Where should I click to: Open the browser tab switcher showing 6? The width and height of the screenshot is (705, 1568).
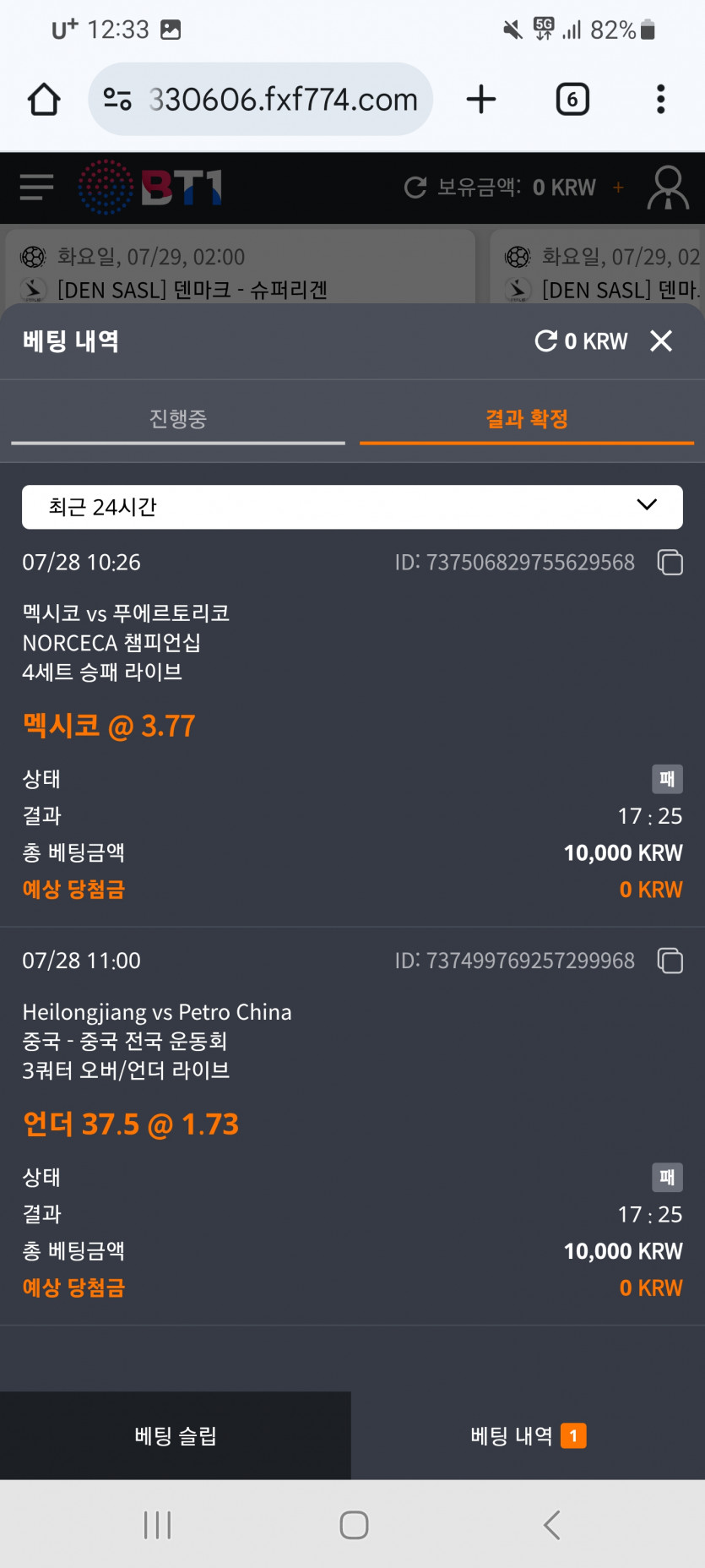pyautogui.click(x=572, y=100)
